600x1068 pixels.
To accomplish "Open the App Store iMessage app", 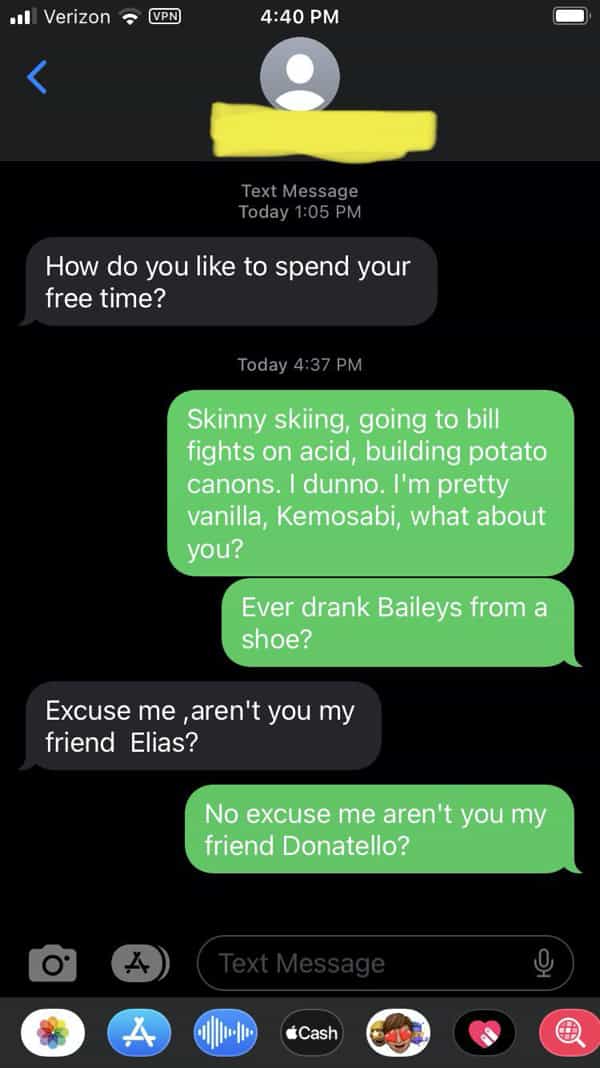I will (x=139, y=1032).
